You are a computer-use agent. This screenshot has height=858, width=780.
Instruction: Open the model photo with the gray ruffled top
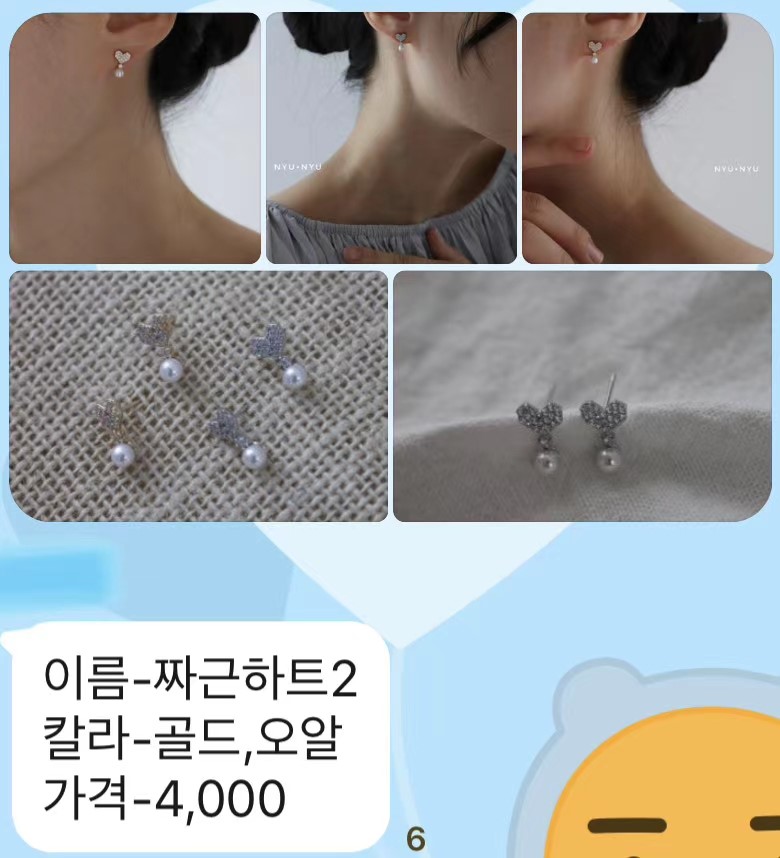coord(391,138)
